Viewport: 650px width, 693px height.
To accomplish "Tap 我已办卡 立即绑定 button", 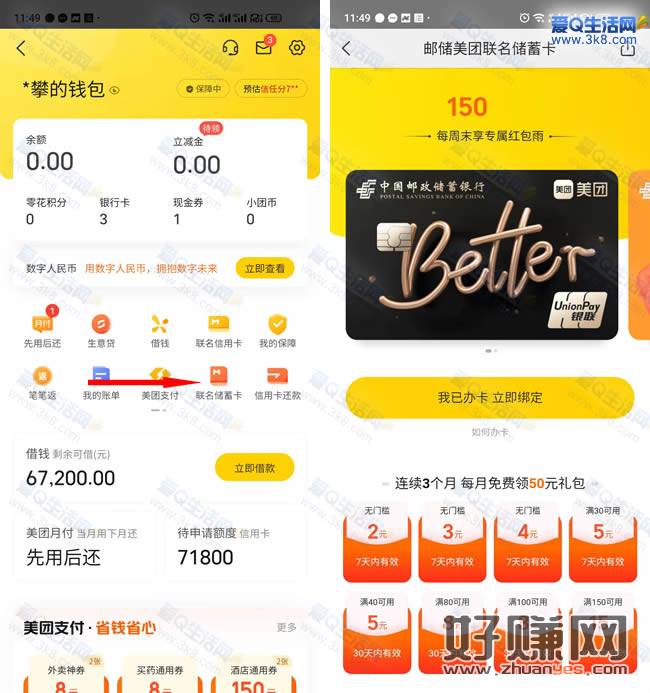I will (490, 397).
